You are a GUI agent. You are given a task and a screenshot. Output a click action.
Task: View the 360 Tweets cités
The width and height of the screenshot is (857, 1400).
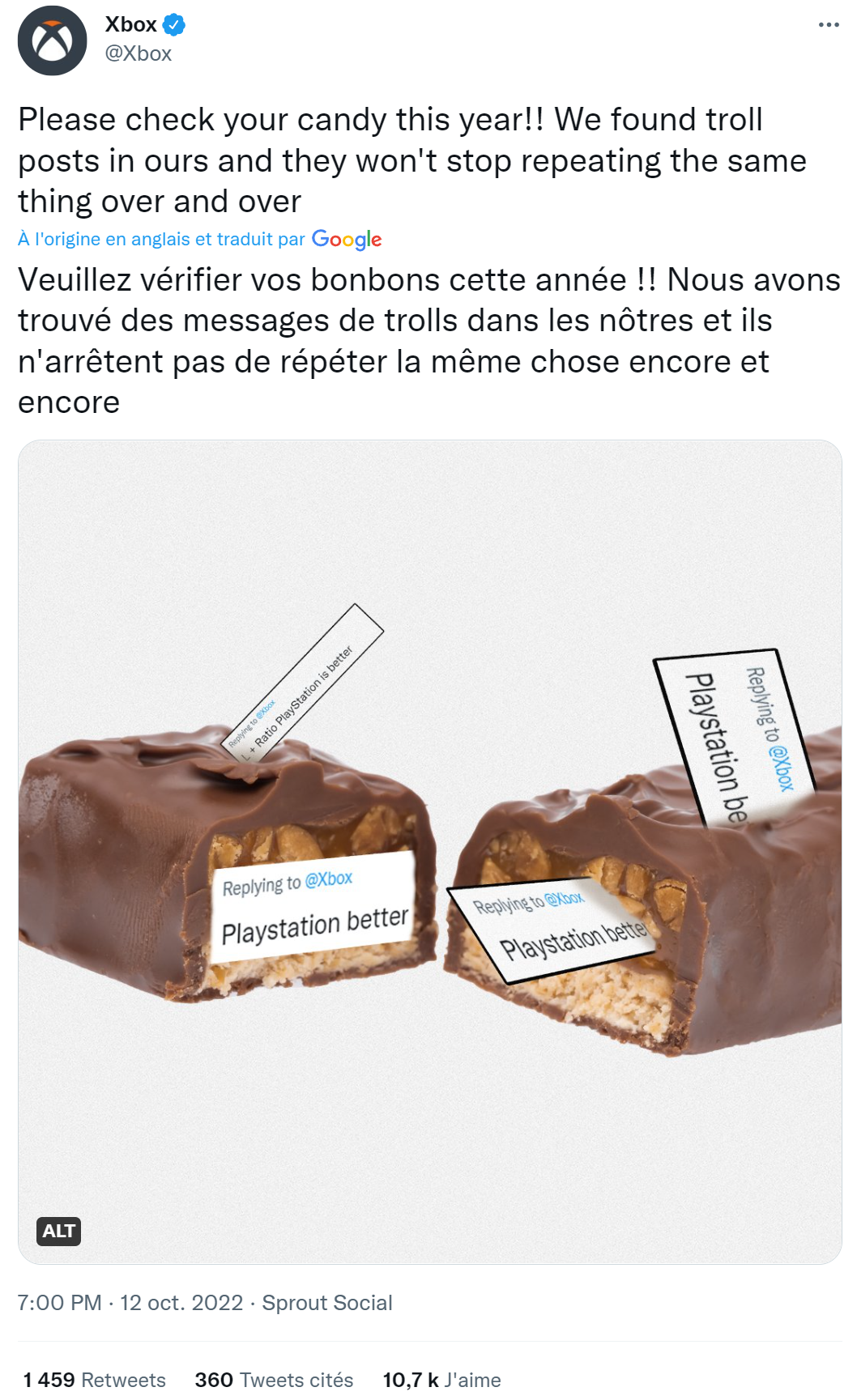[274, 1380]
